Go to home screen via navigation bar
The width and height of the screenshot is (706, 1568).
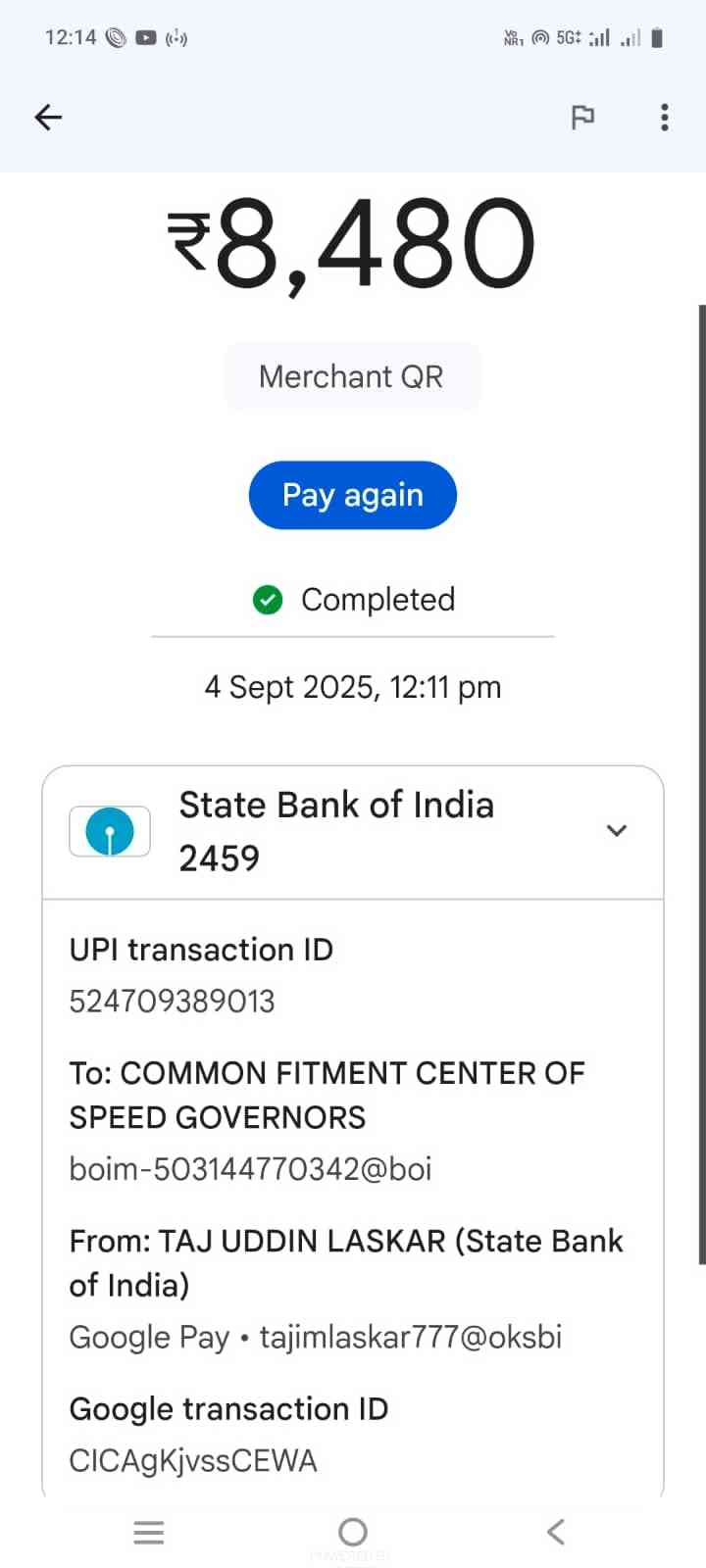click(x=353, y=1532)
